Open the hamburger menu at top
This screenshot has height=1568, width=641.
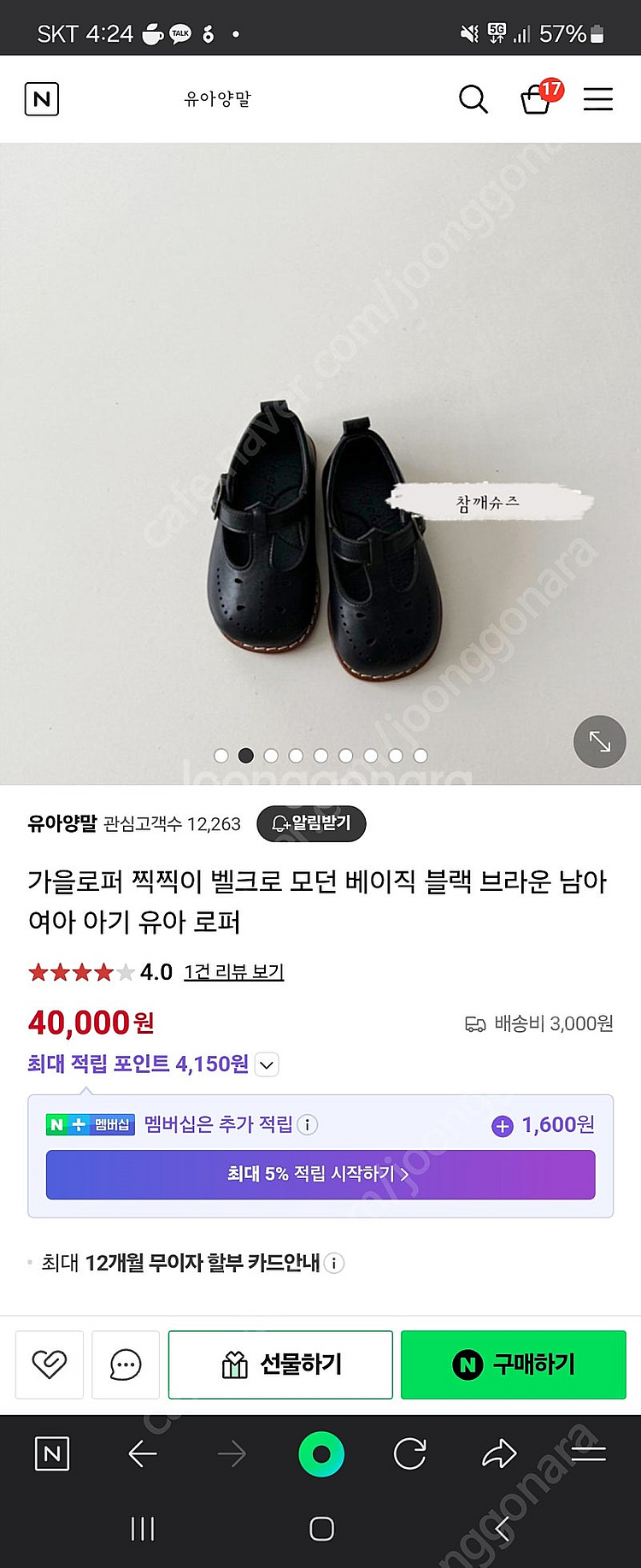pyautogui.click(x=598, y=99)
